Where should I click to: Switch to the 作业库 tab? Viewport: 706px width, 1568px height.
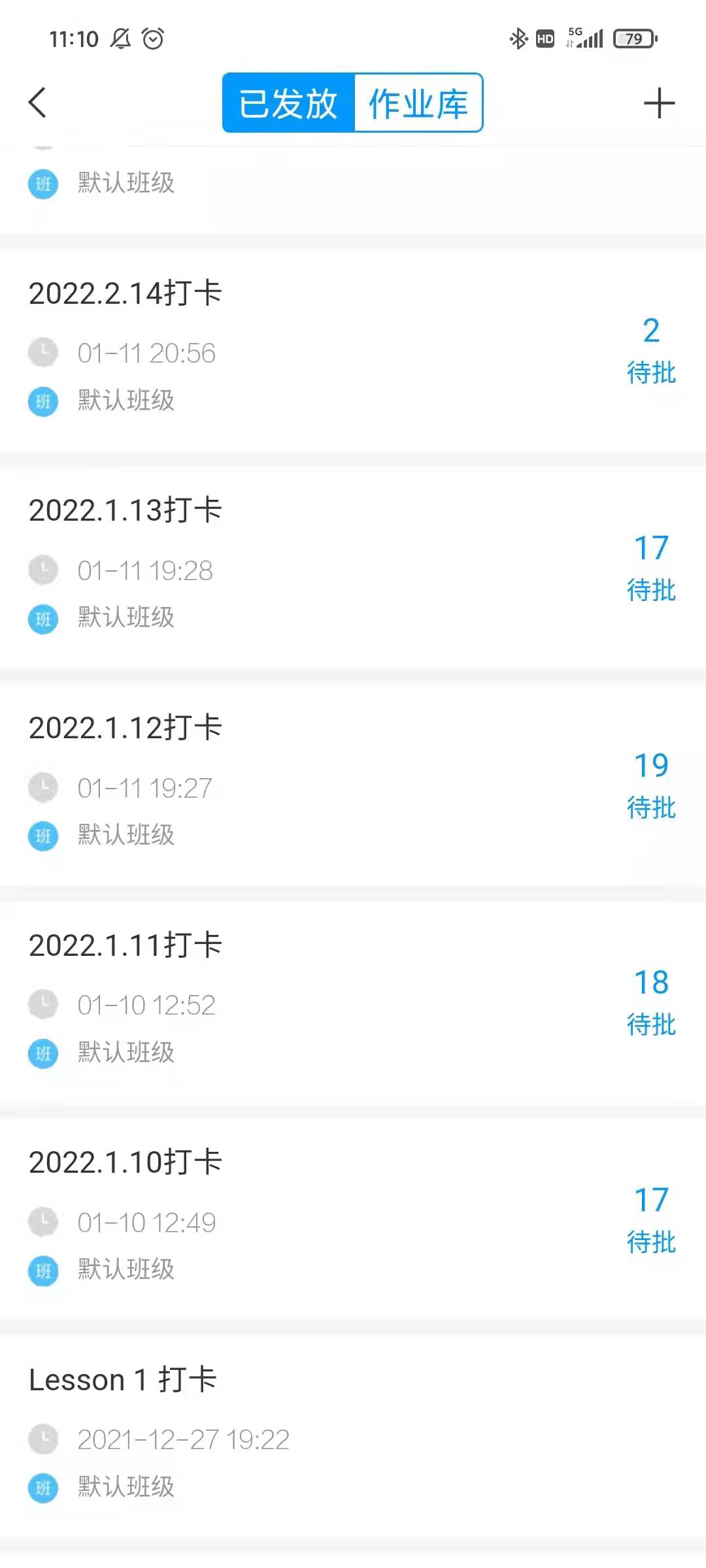click(418, 103)
